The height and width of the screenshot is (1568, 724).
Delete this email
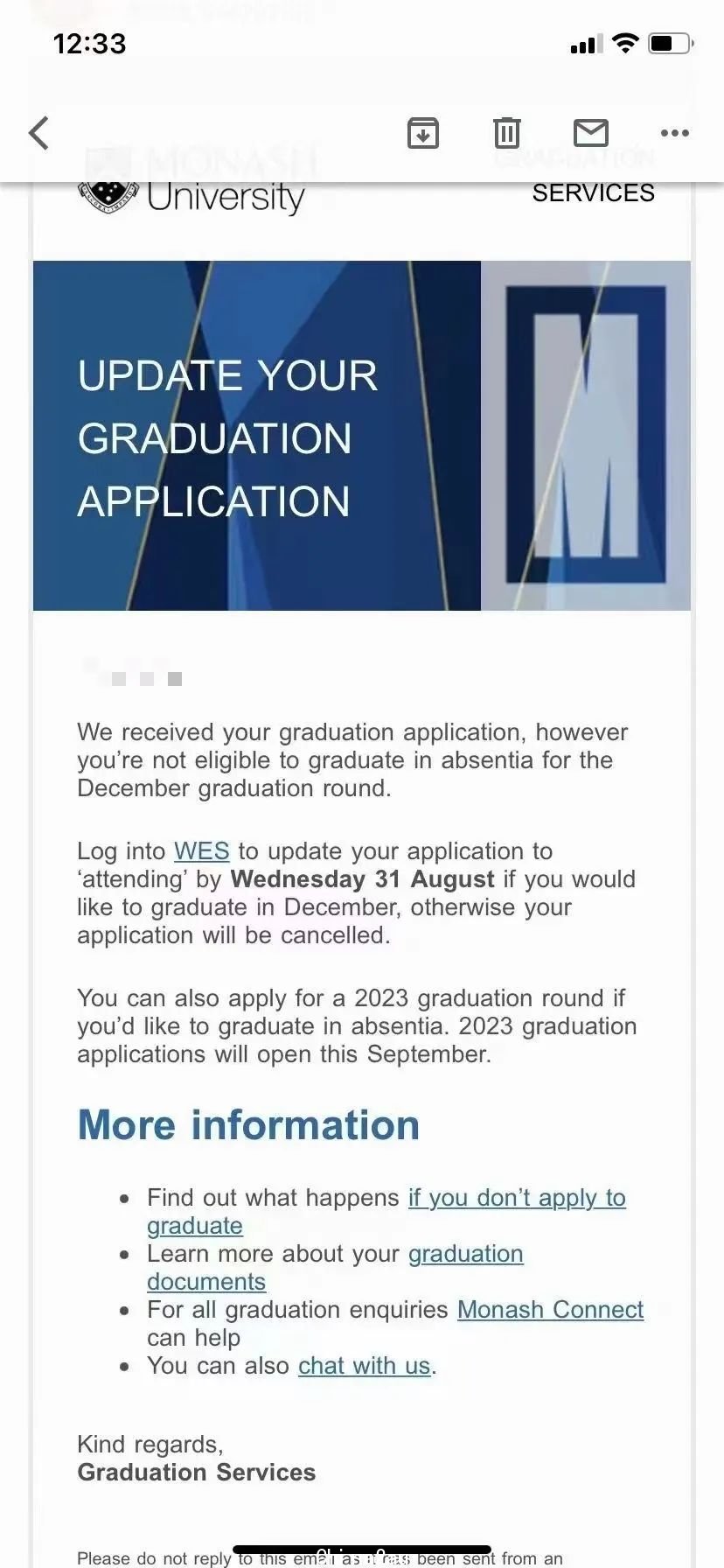point(507,133)
